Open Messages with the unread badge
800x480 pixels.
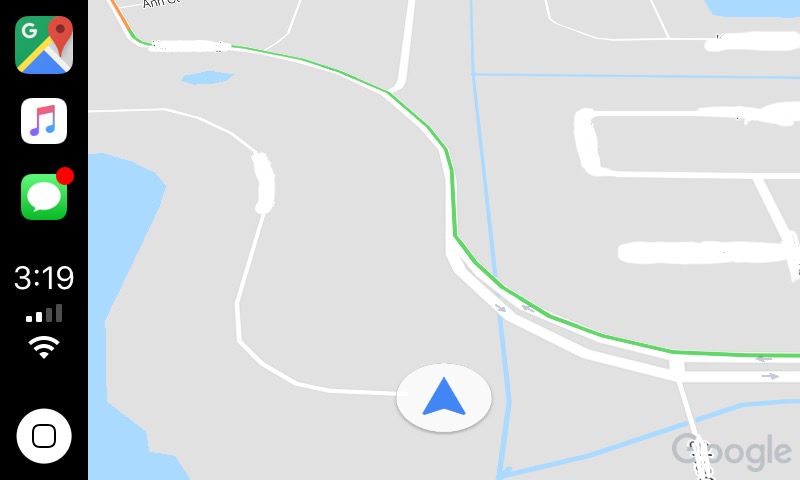click(x=44, y=196)
